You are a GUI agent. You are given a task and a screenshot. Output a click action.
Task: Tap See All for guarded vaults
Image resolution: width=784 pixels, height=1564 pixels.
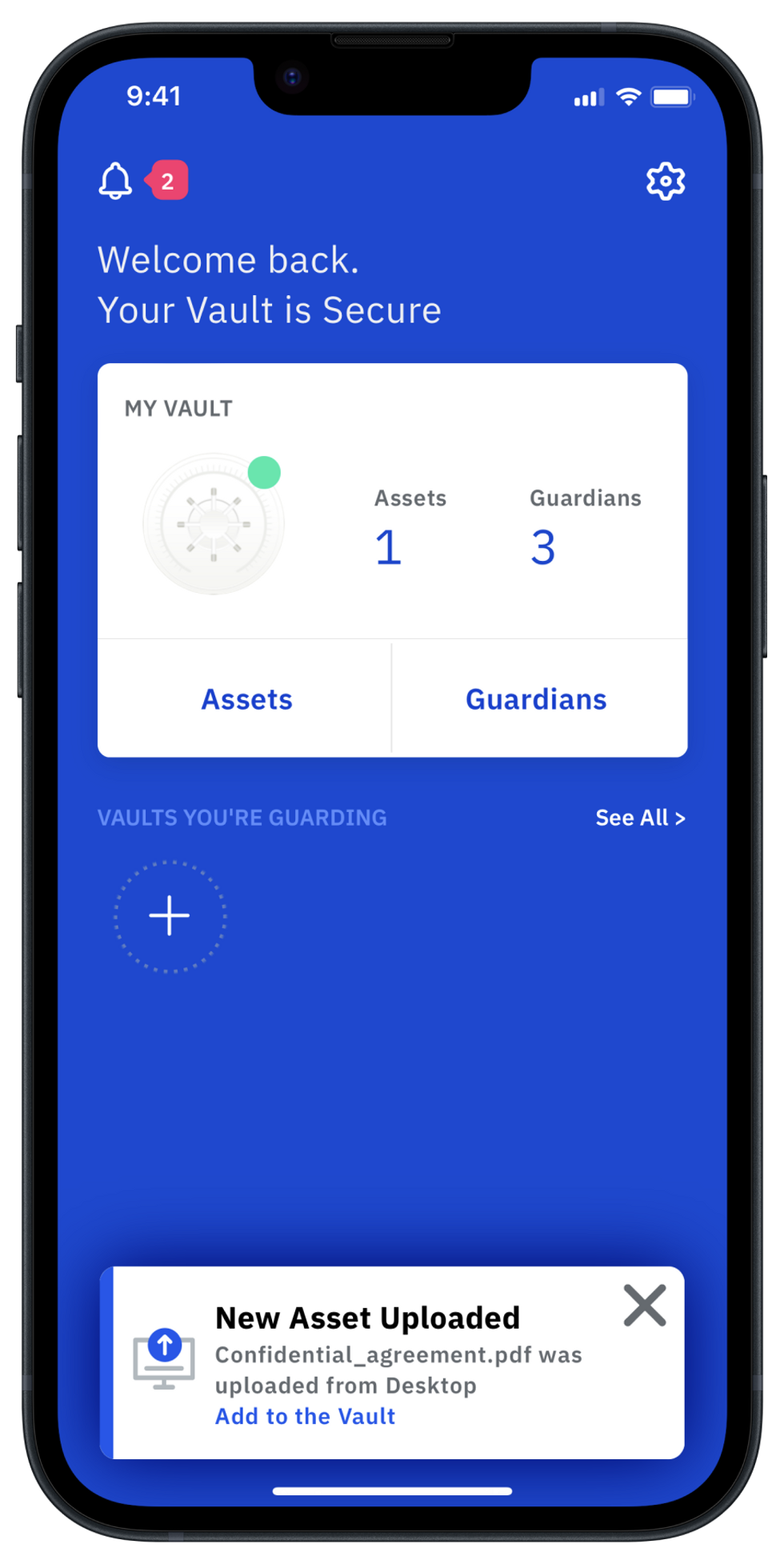640,818
